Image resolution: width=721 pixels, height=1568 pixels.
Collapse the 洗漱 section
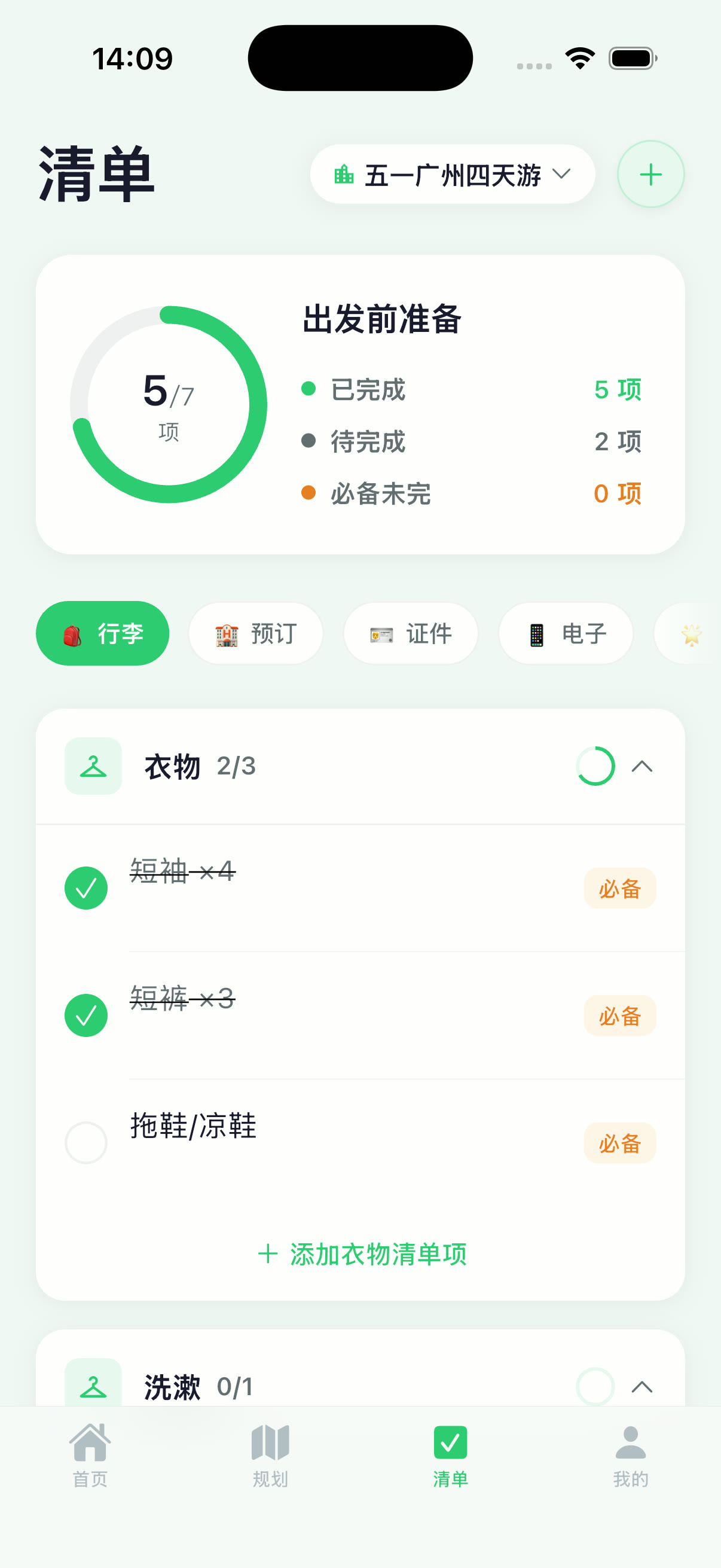pyautogui.click(x=641, y=1388)
